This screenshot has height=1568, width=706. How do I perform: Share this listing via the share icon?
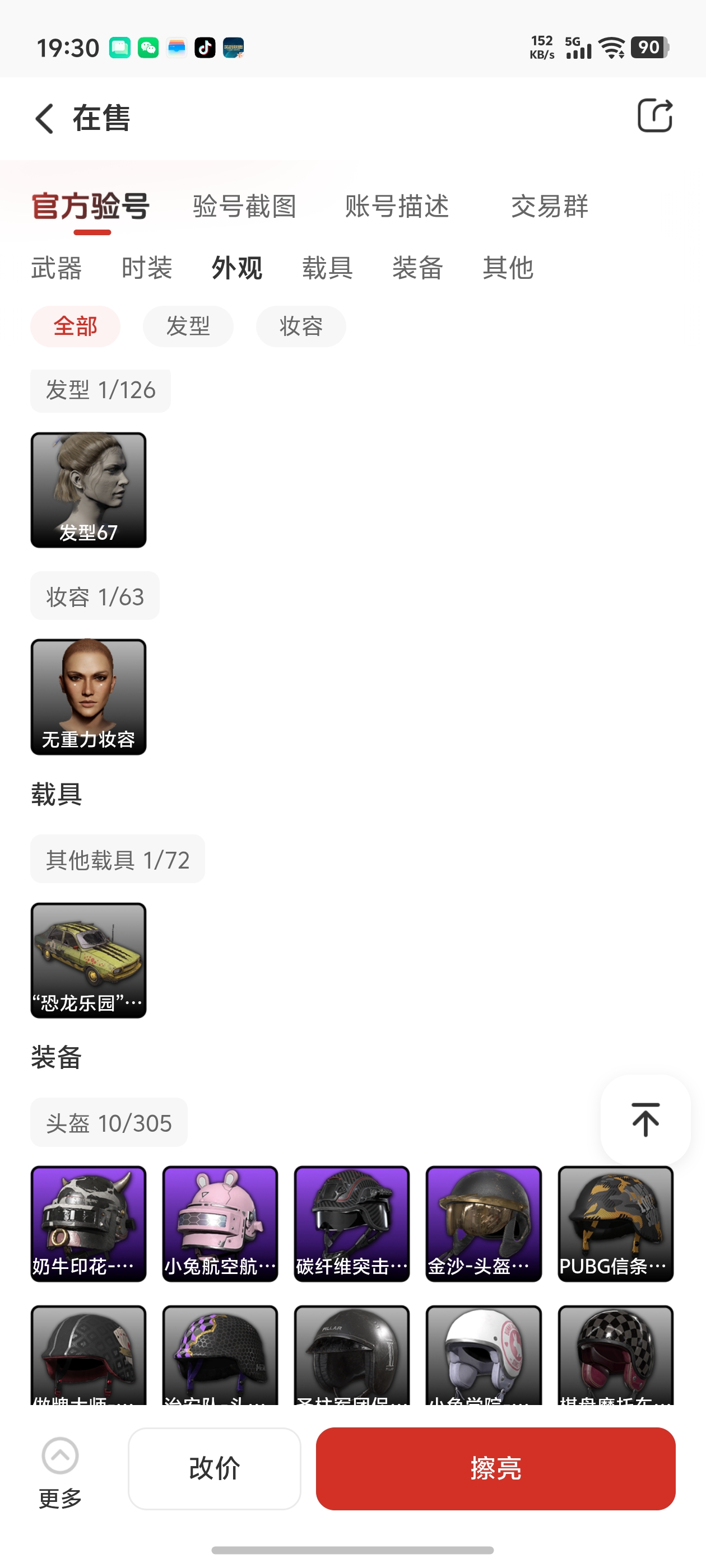click(x=654, y=116)
